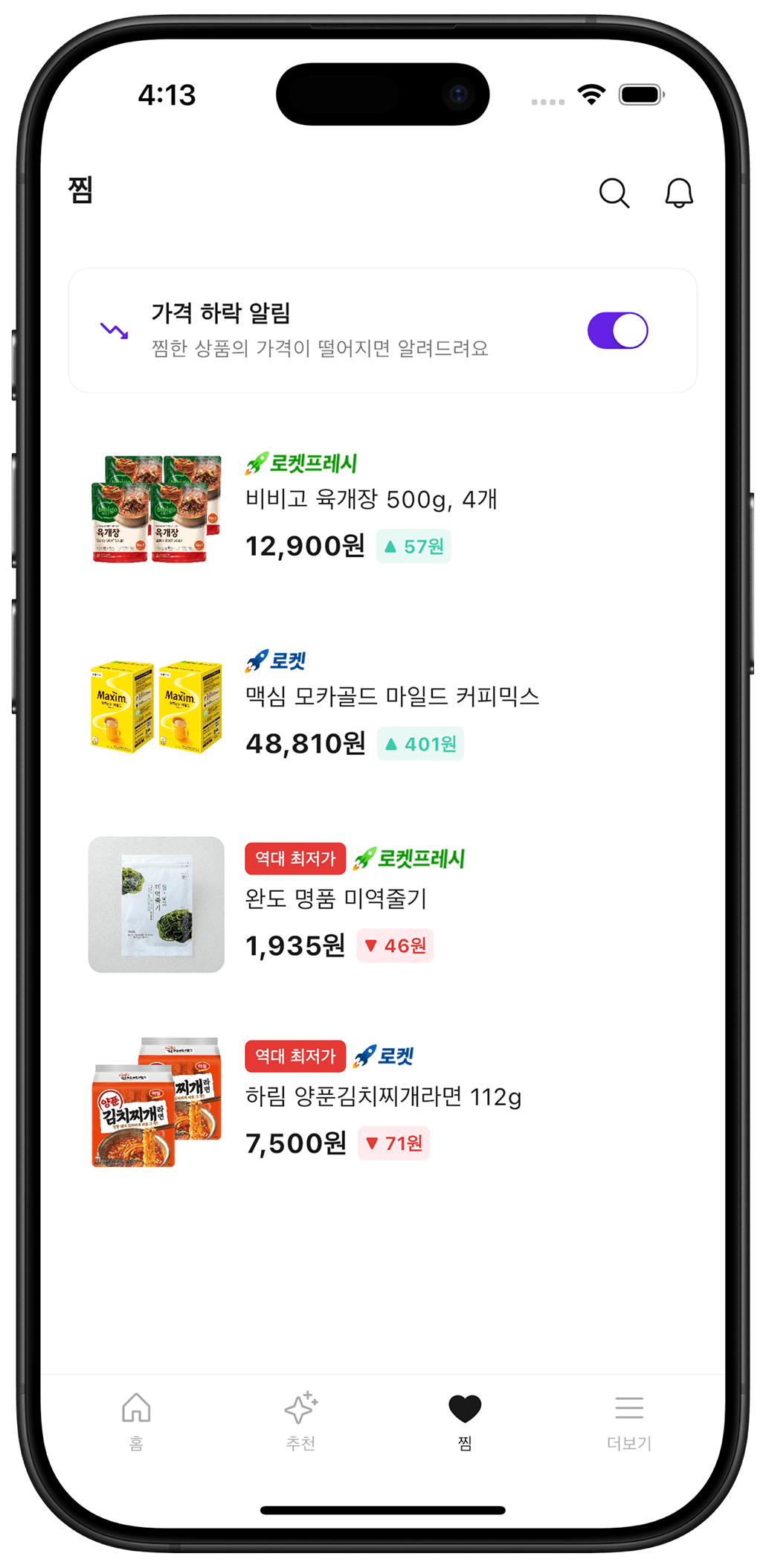Tap the 추천 sparkle recommendation icon
766x1568 pixels.
coord(300,1403)
